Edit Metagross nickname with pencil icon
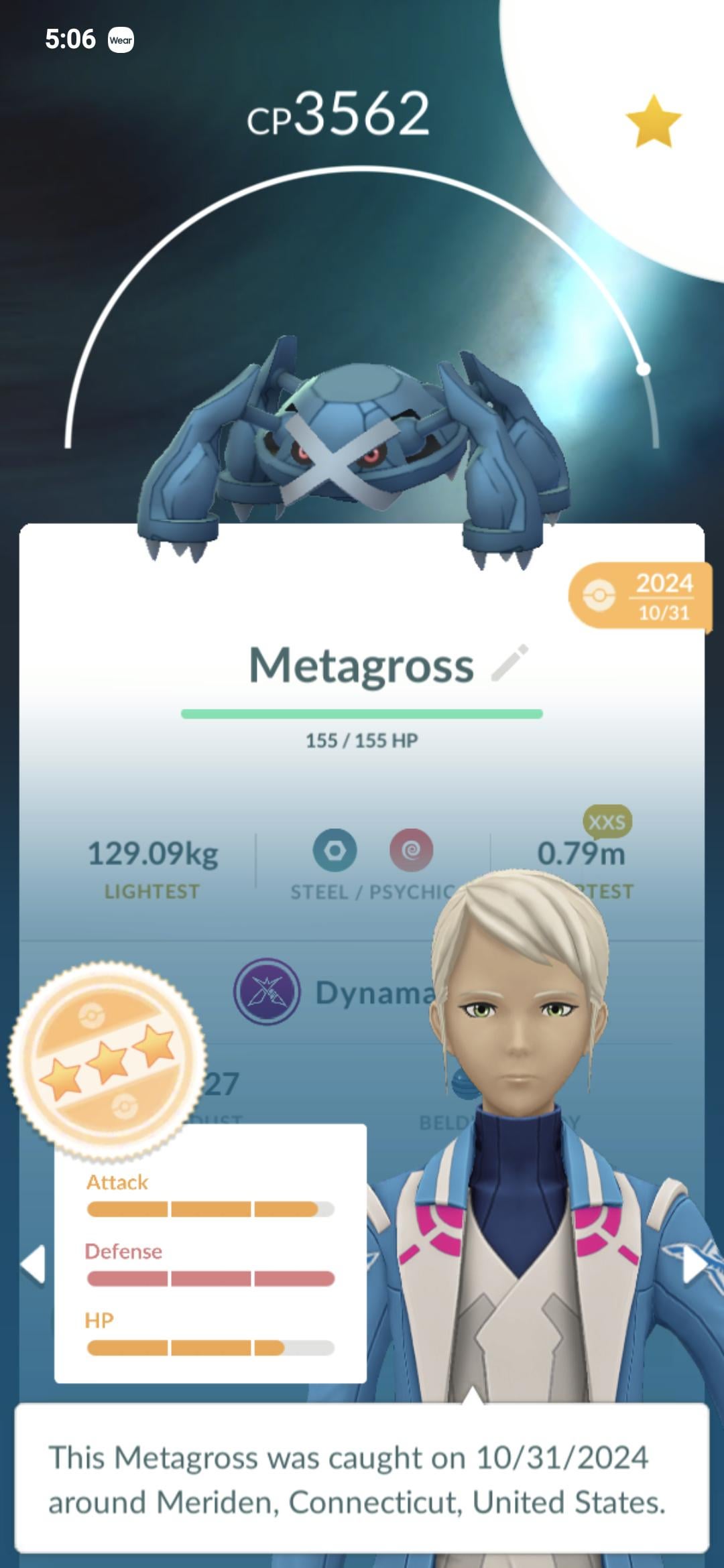The width and height of the screenshot is (724, 1568). 509,663
